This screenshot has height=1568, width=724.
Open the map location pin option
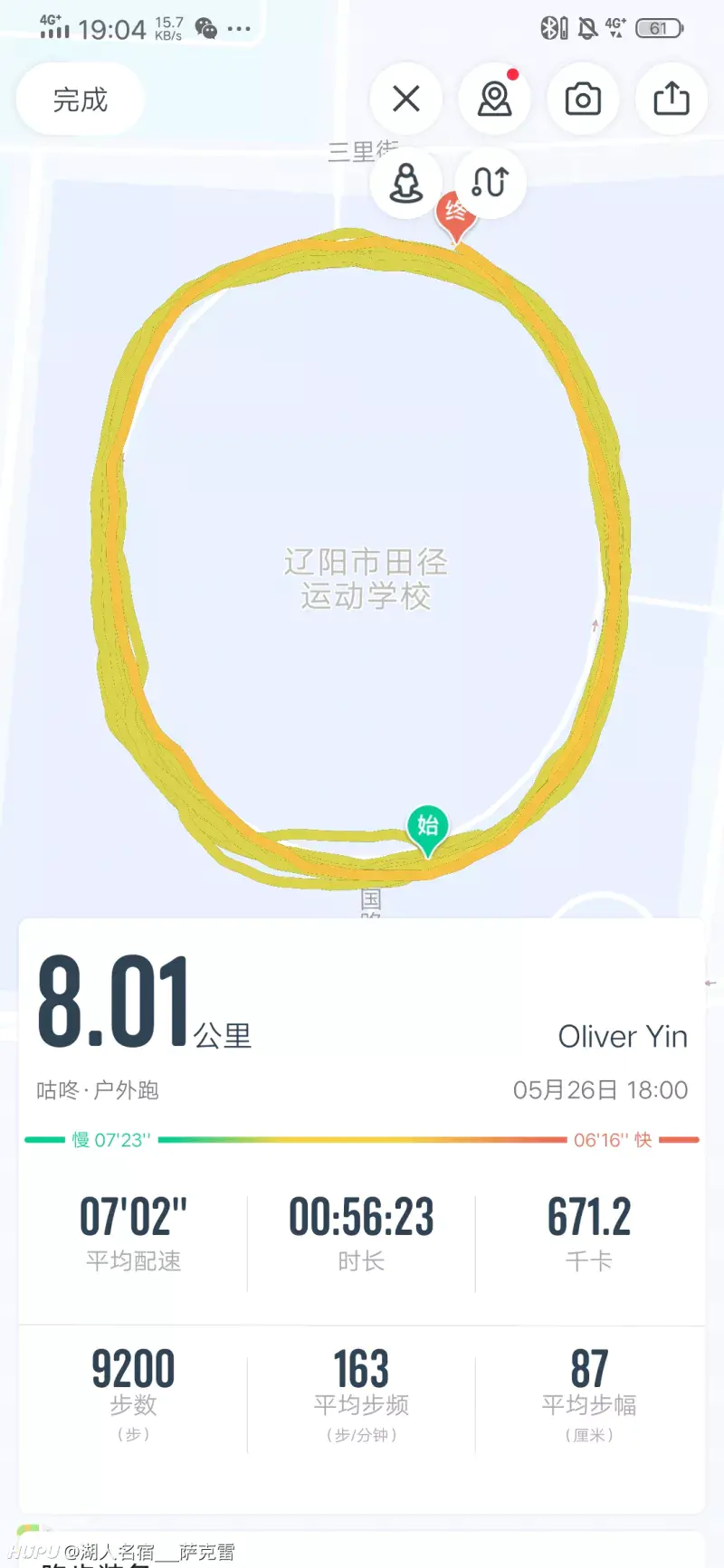[x=494, y=99]
